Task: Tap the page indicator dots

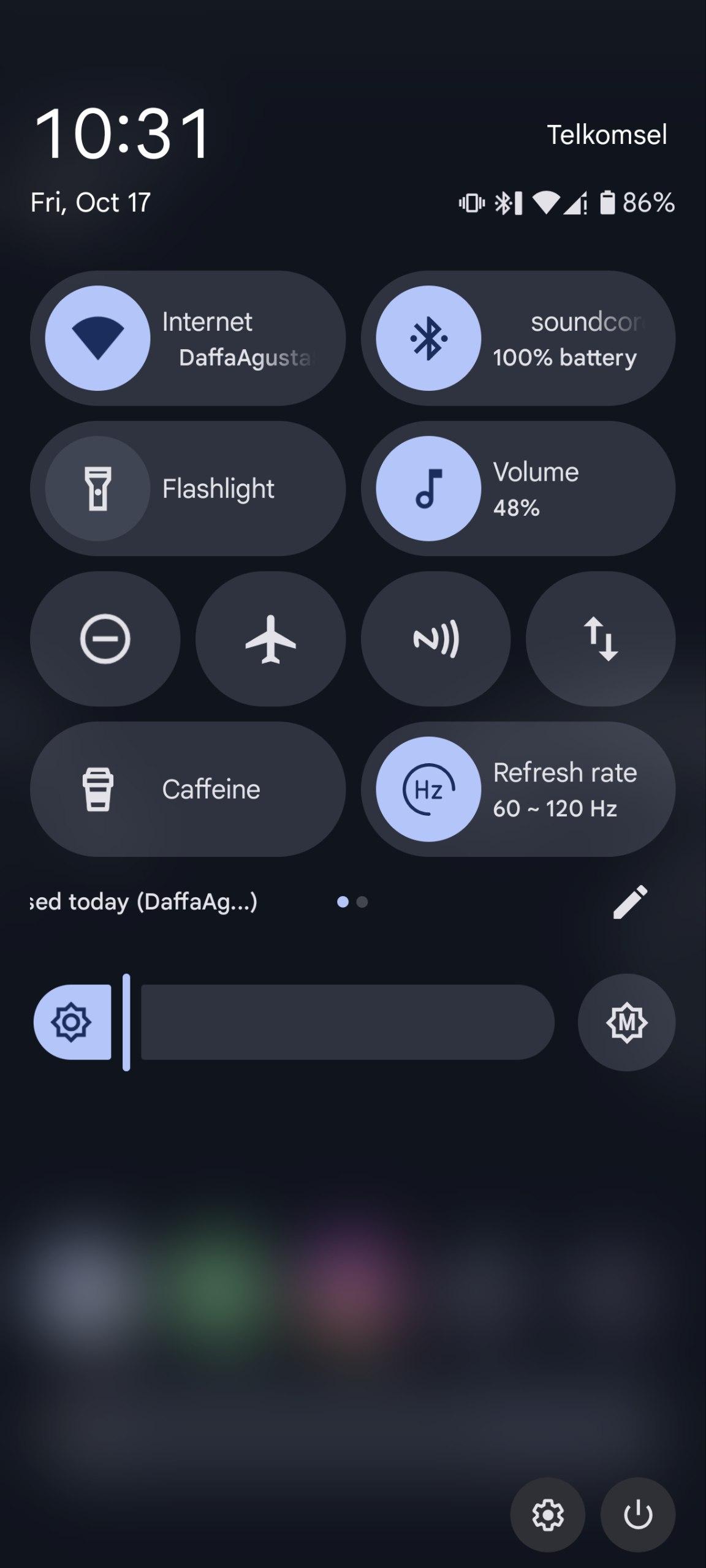Action: (352, 902)
